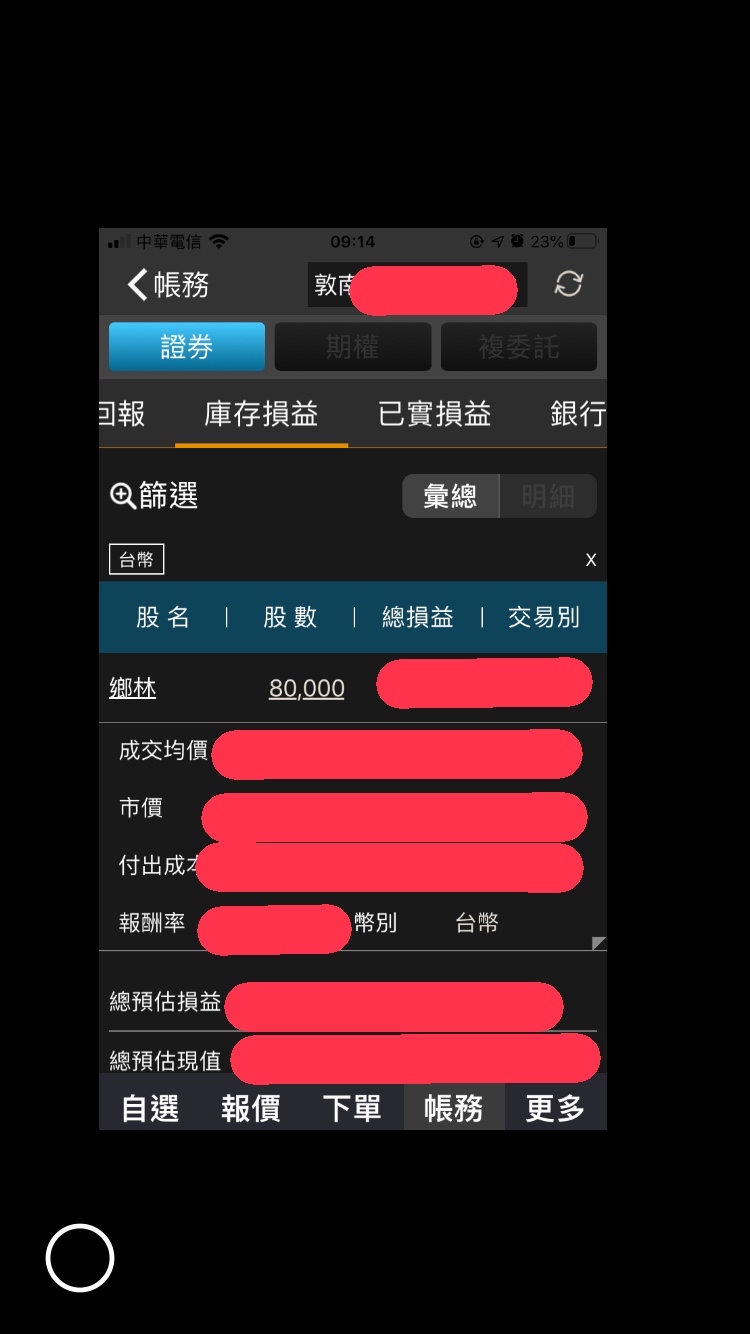The height and width of the screenshot is (1334, 750).
Task: Switch to the 期權 segment
Action: tap(352, 347)
